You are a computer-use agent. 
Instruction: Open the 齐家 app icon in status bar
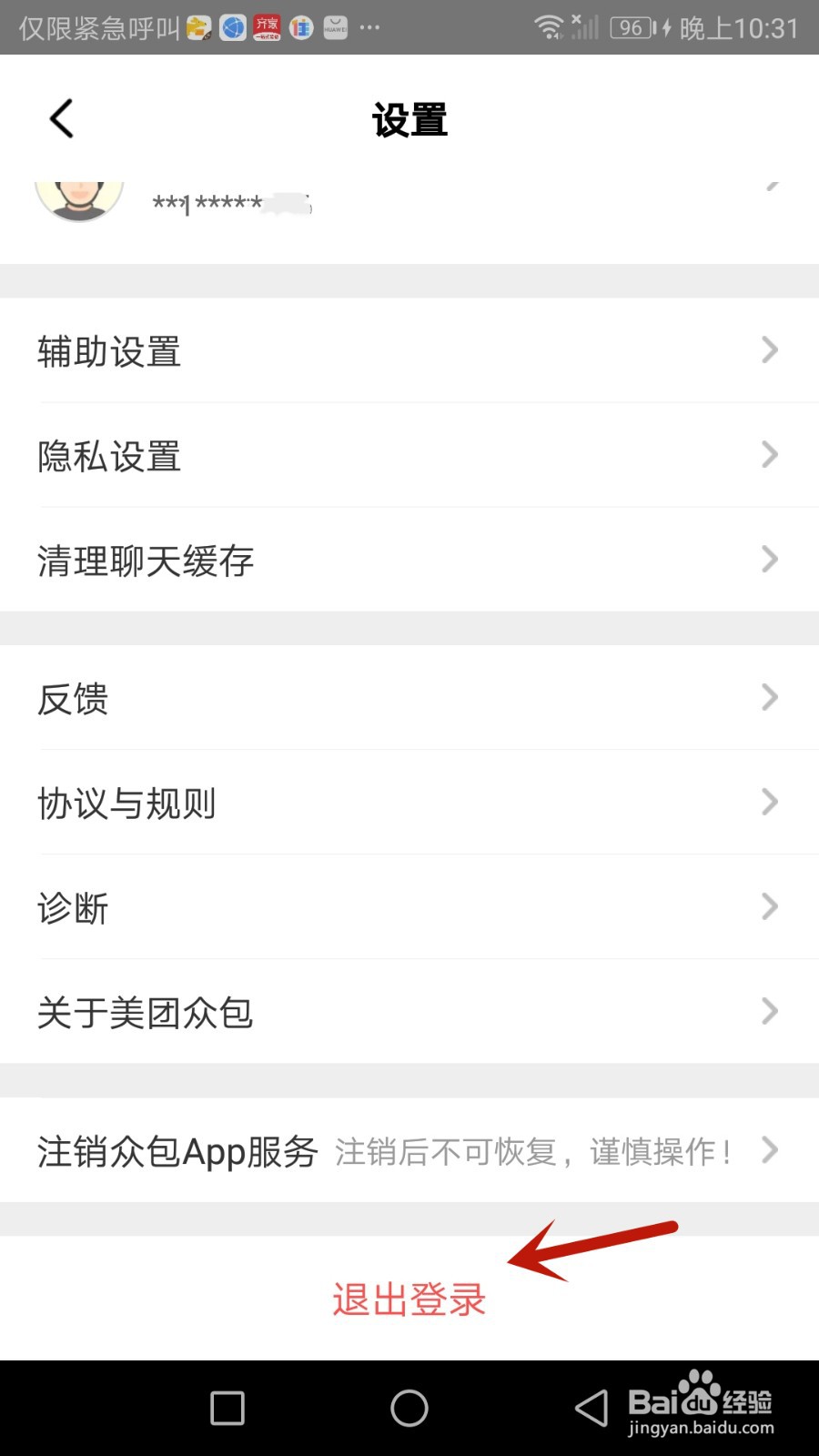(x=267, y=27)
